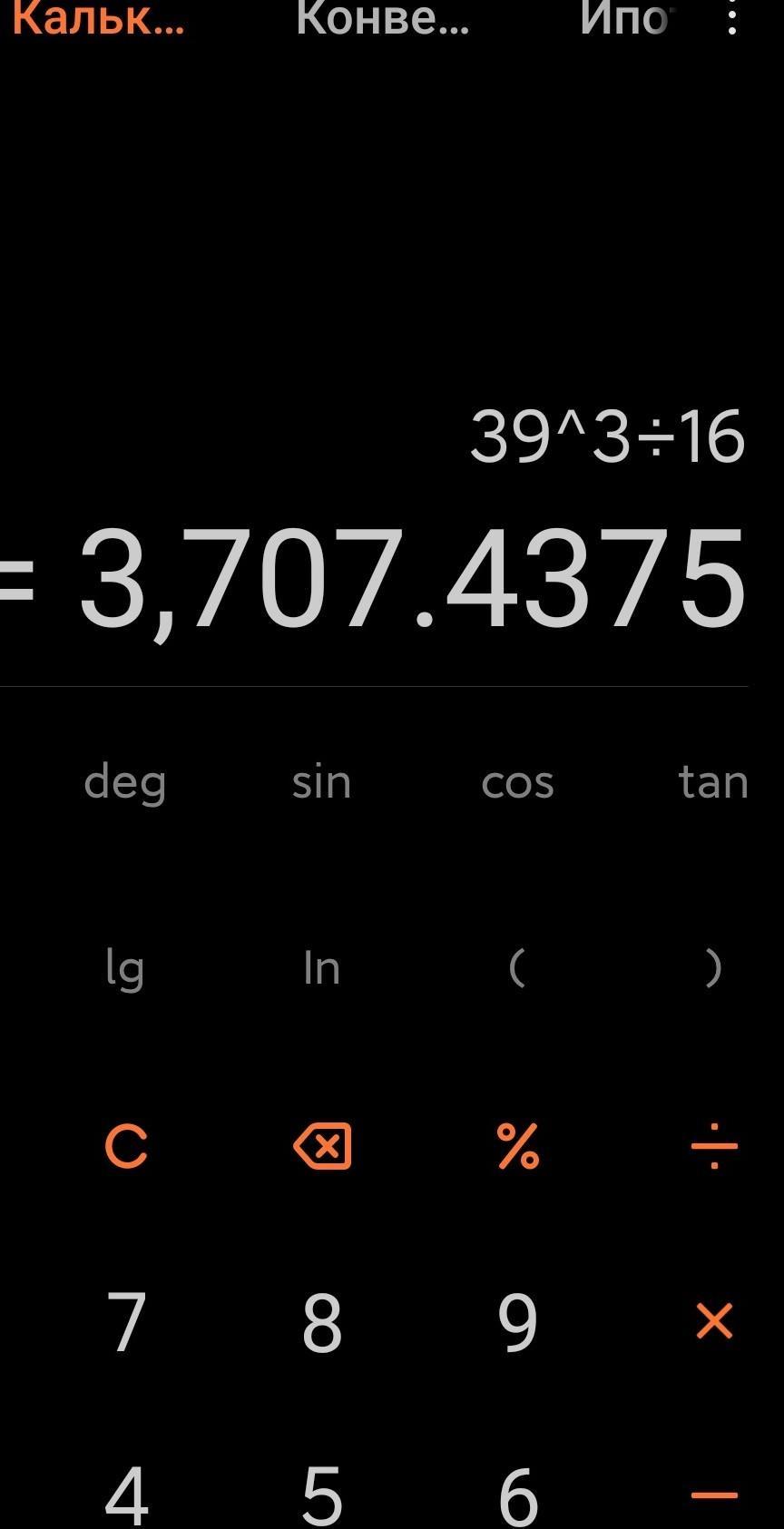
Task: Delete last digit with backspace
Action: point(322,1146)
